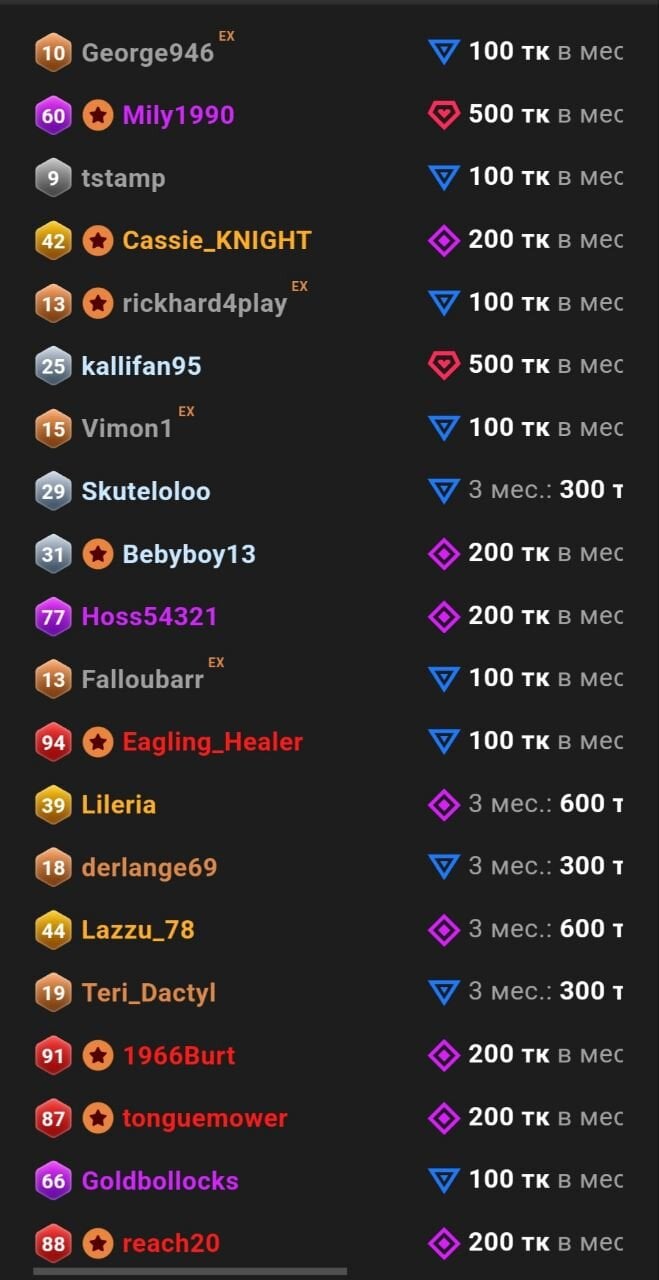This screenshot has width=659, height=1280.
Task: Tap the rickhard4play row
Action: pos(204,304)
